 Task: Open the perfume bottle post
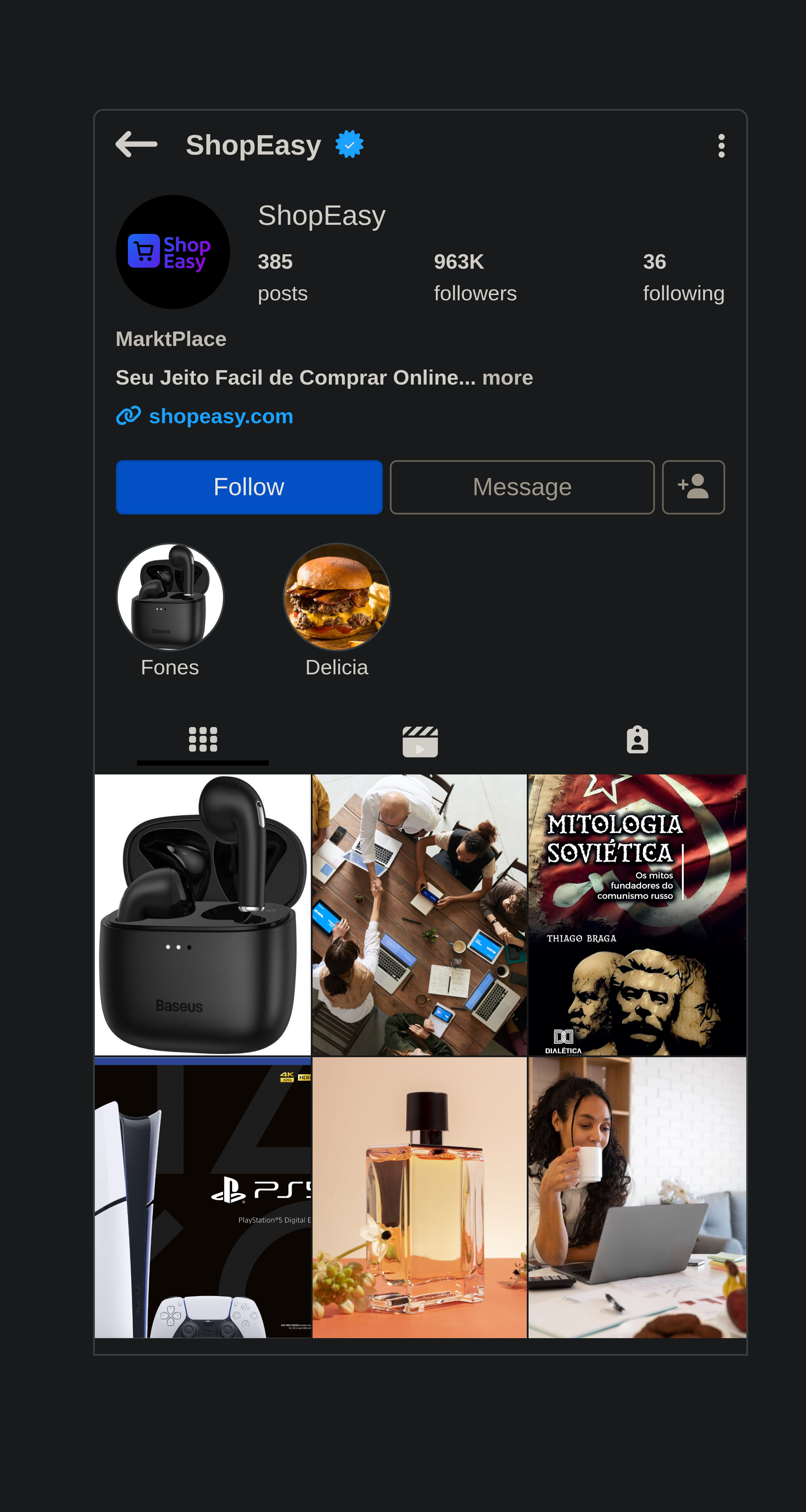[x=419, y=1197]
